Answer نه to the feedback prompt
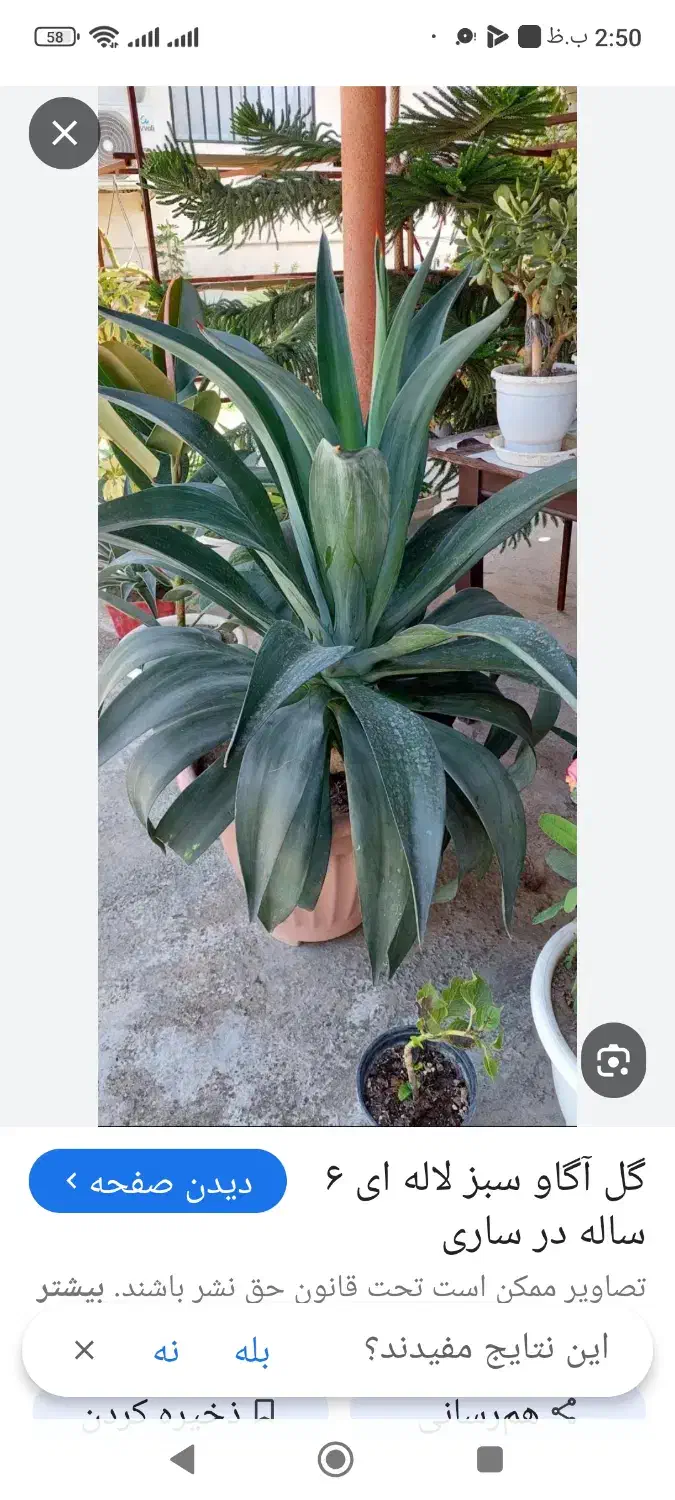Viewport: 675px width, 1500px height. 166,1351
